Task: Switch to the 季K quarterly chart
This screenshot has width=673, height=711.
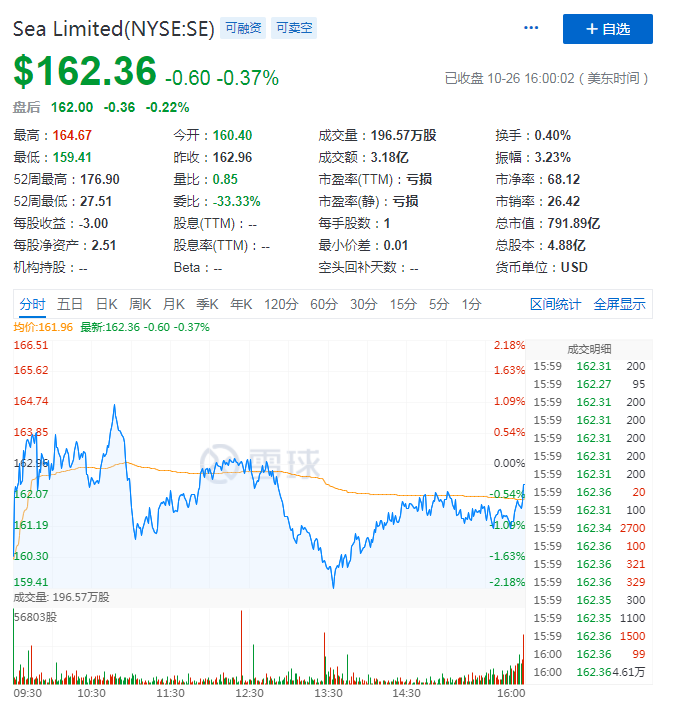Action: click(x=207, y=304)
